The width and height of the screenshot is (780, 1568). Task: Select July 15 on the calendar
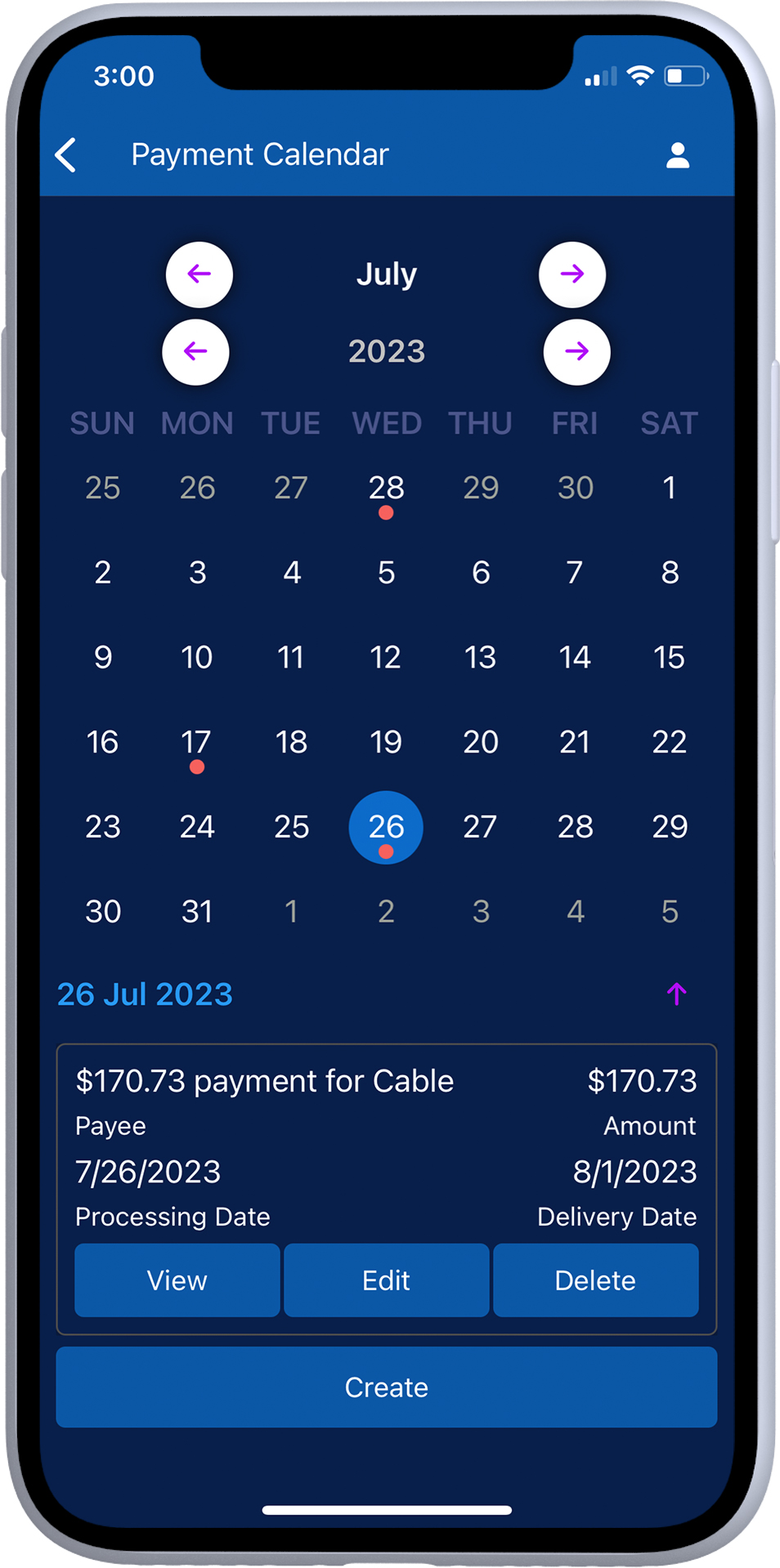pos(670,658)
